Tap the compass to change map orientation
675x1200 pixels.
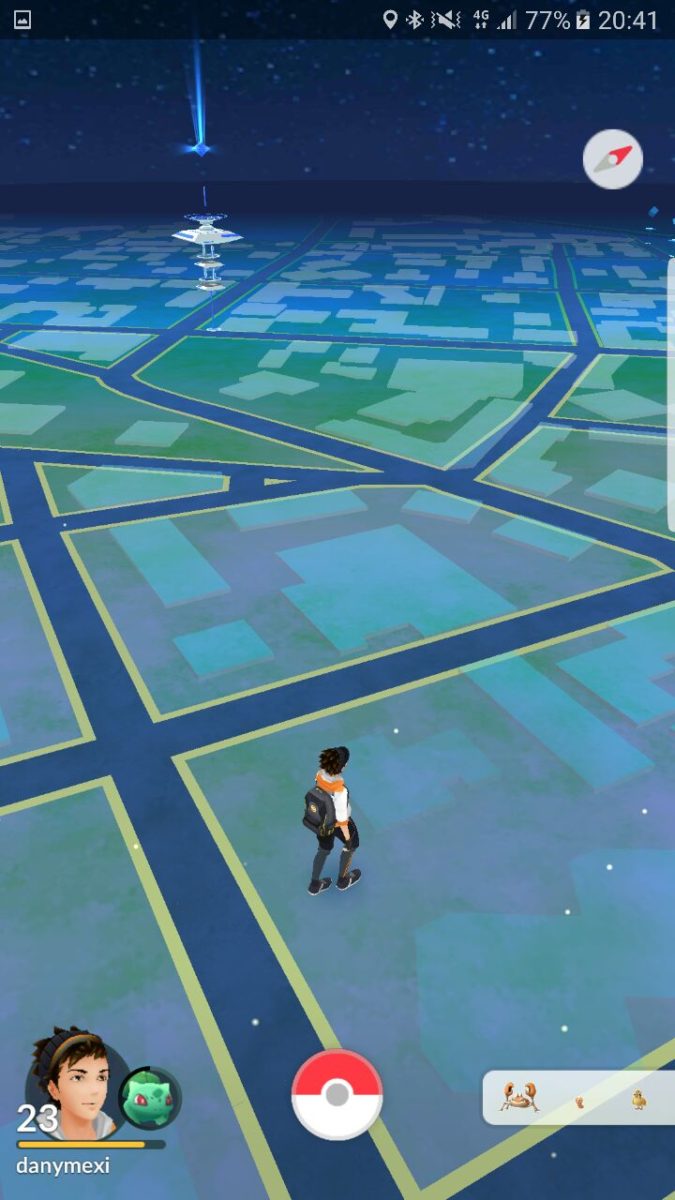coord(613,159)
